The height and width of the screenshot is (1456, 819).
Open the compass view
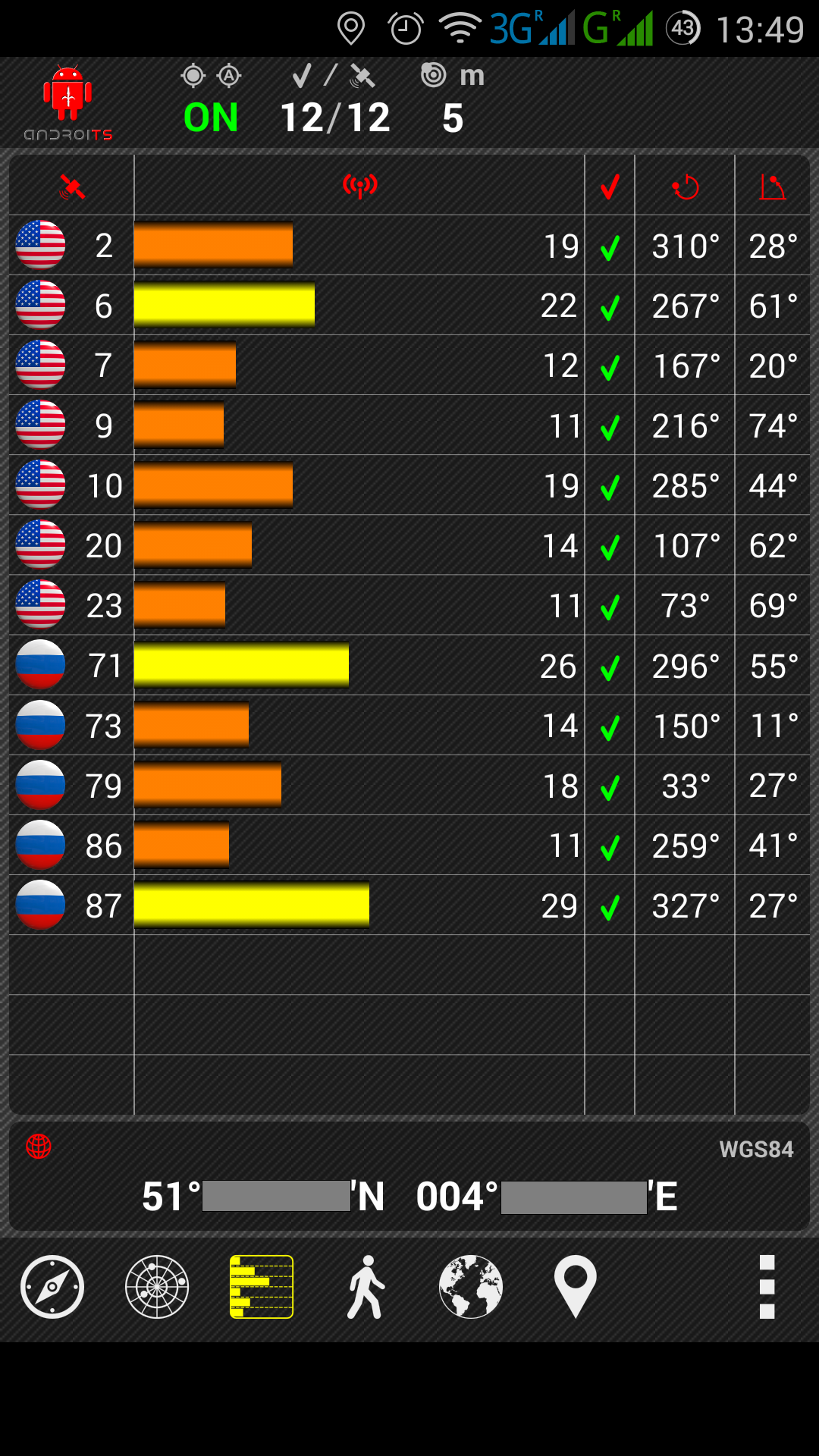[52, 1287]
